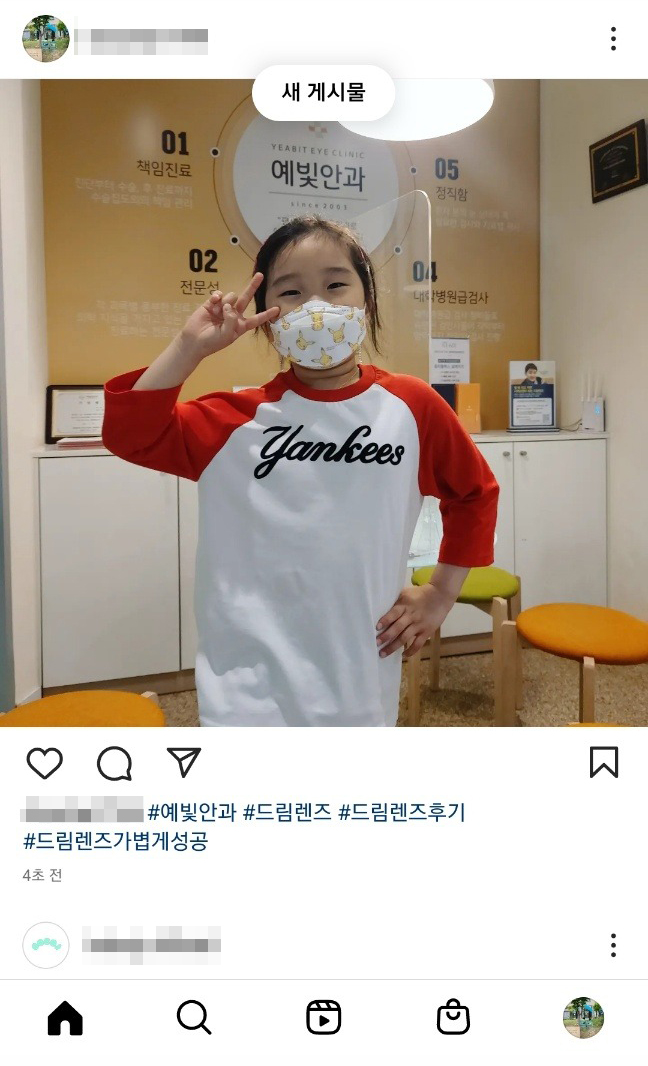
Task: Open my profile tab
Action: click(x=583, y=1018)
